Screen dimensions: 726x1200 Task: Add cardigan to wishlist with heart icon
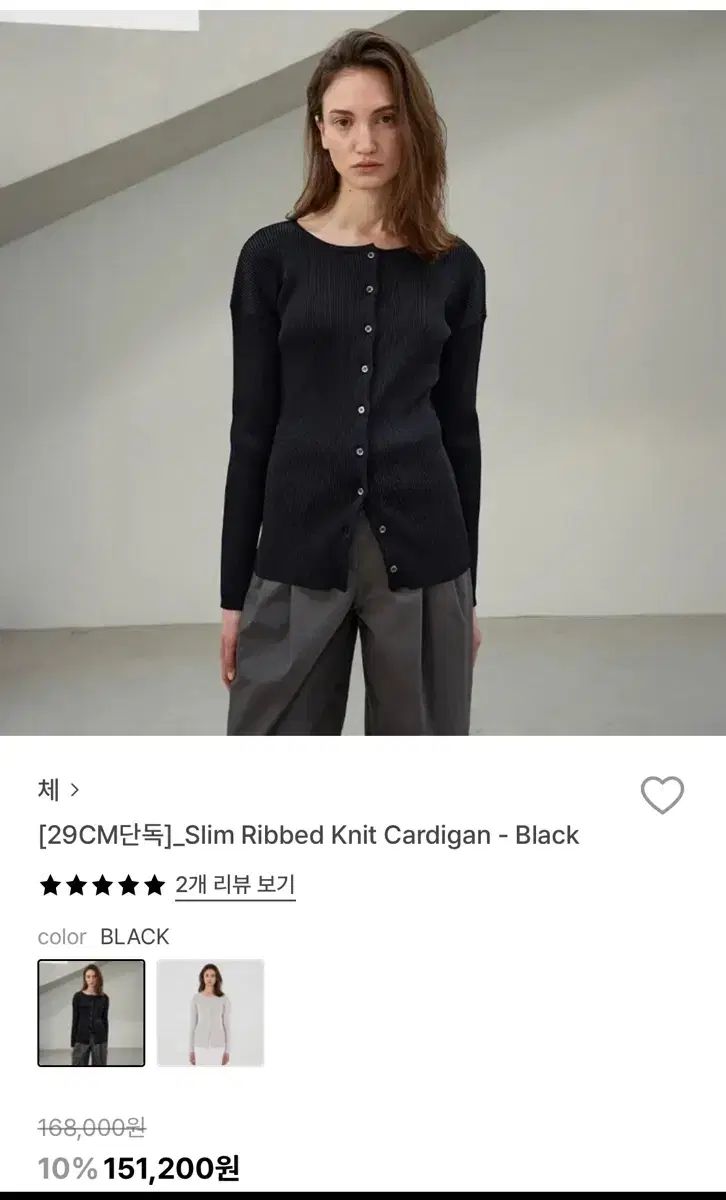click(662, 796)
